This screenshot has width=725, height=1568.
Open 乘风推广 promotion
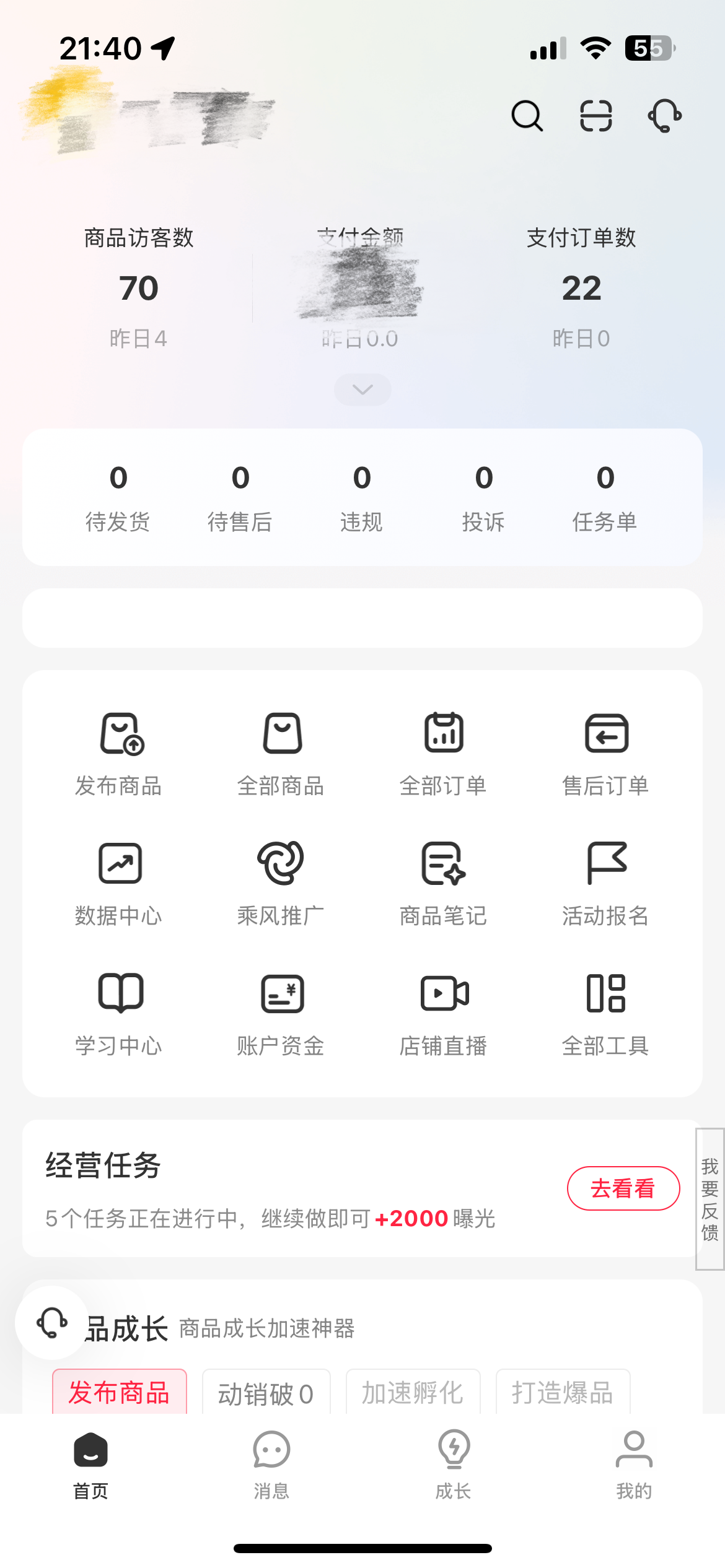[281, 884]
